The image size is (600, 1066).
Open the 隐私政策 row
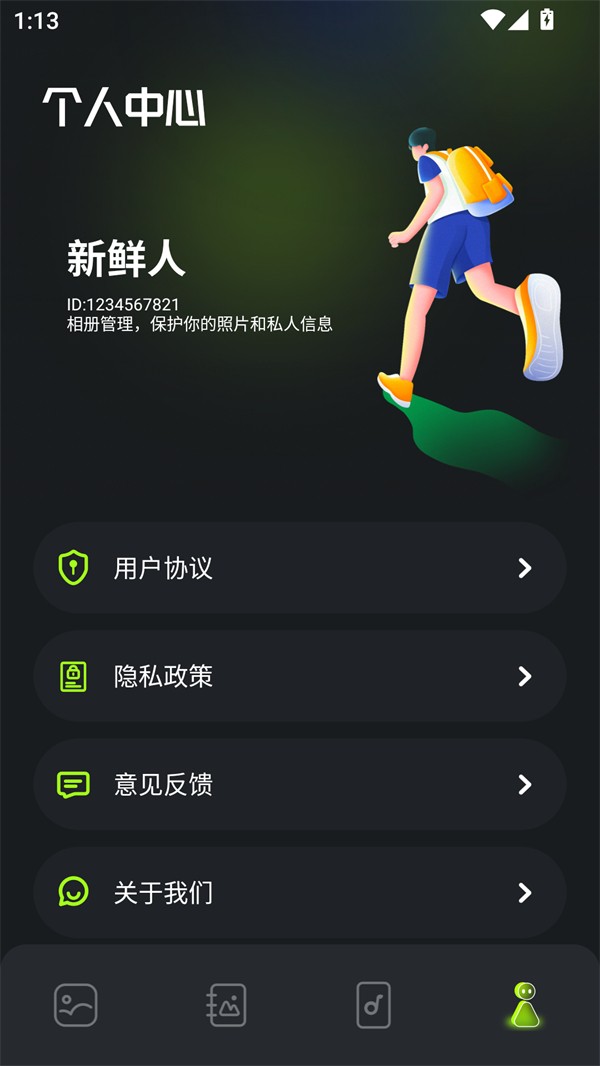(300, 676)
